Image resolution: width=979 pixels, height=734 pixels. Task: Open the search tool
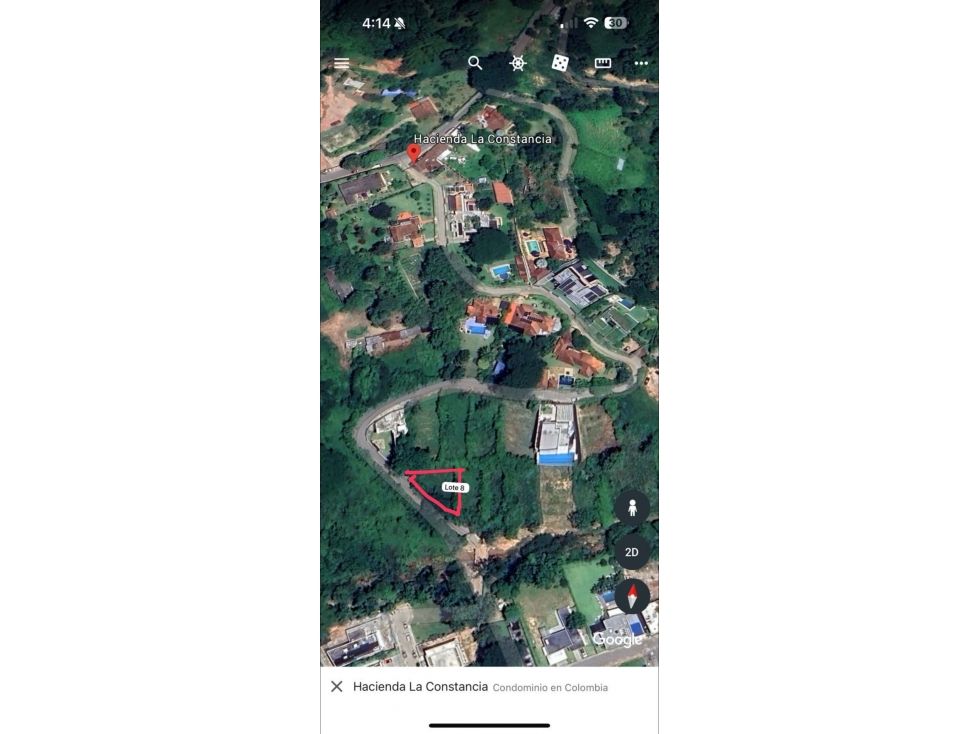[x=475, y=63]
